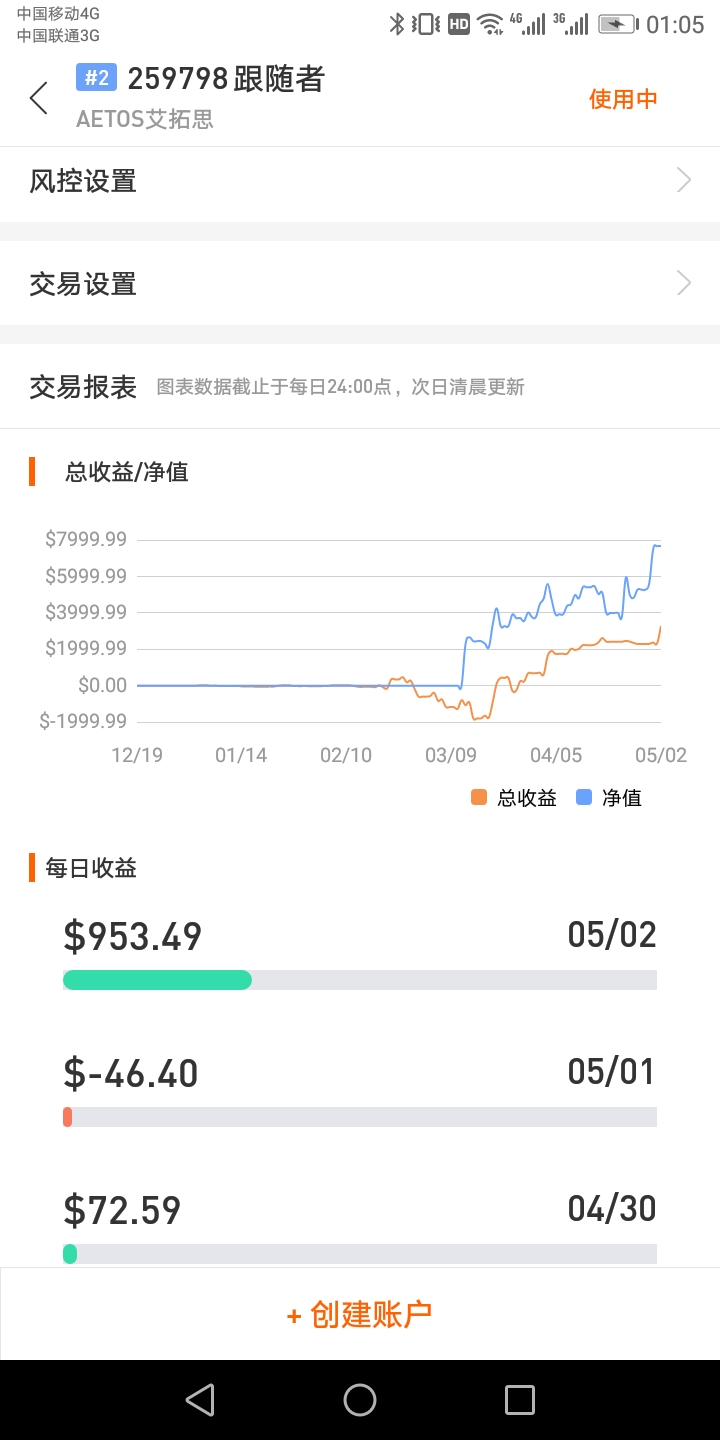Tap the system home button
The width and height of the screenshot is (720, 1440).
360,1400
